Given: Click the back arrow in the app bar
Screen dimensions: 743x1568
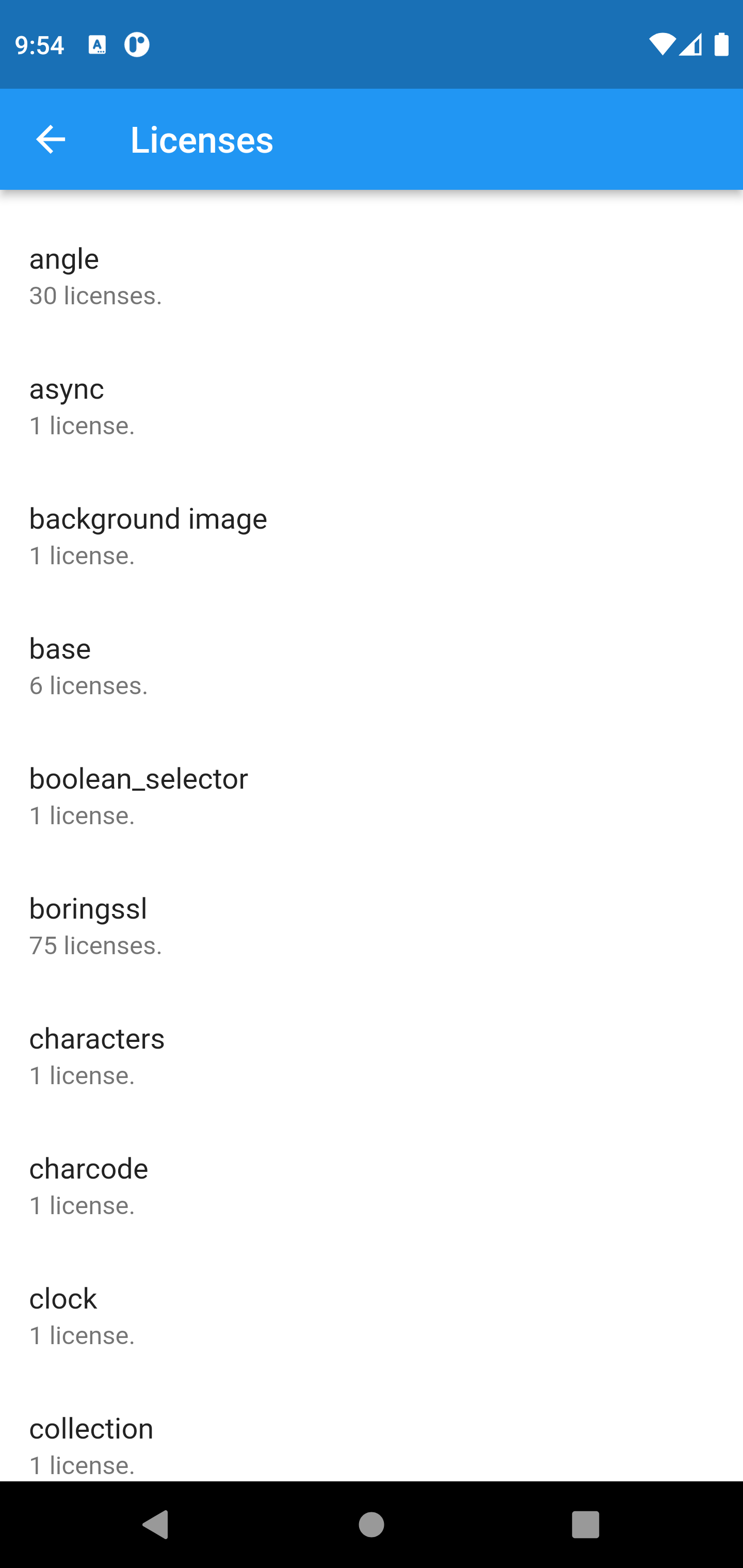Looking at the screenshot, I should point(50,139).
